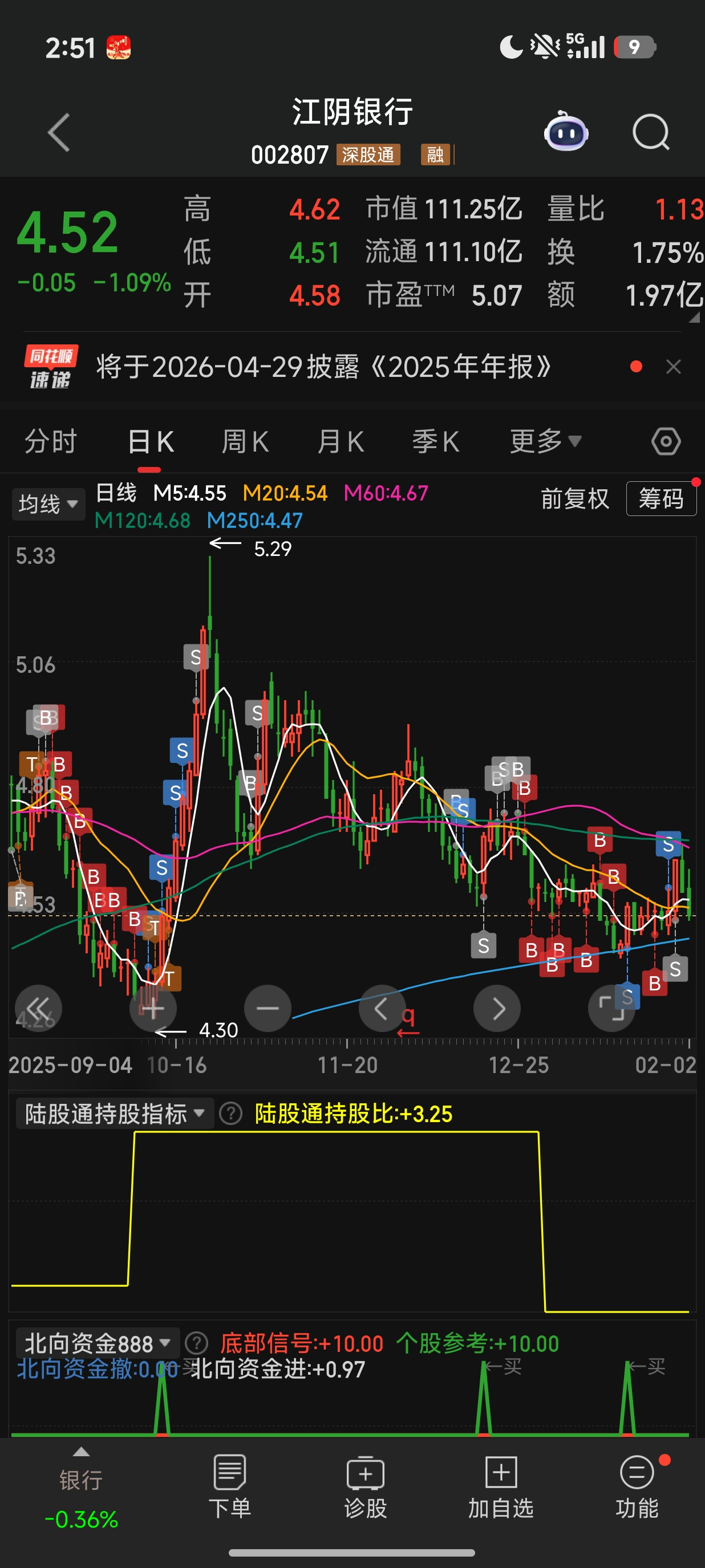Open the 均线 indicator dropdown

coord(48,504)
